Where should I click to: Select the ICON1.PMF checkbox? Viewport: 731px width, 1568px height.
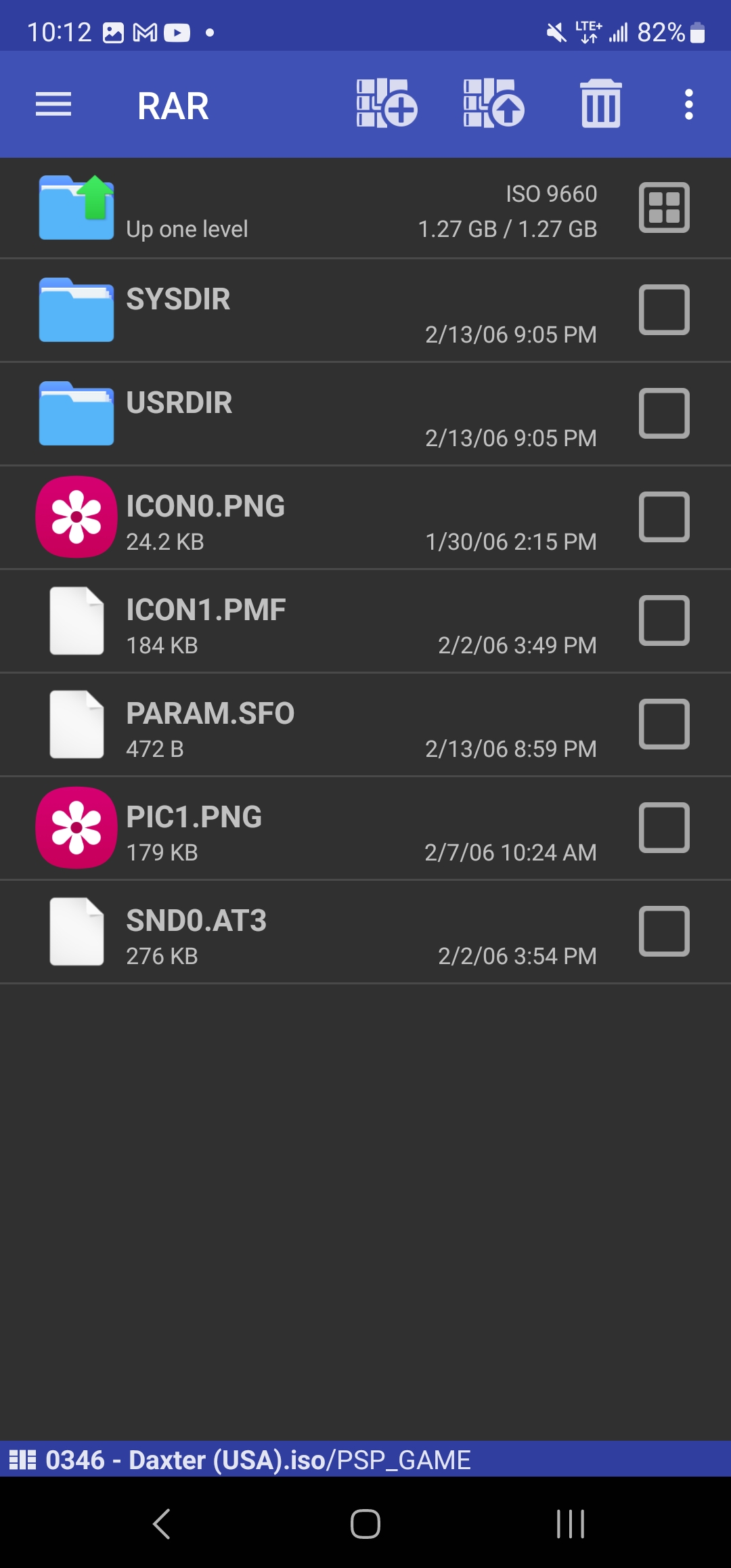tap(664, 620)
